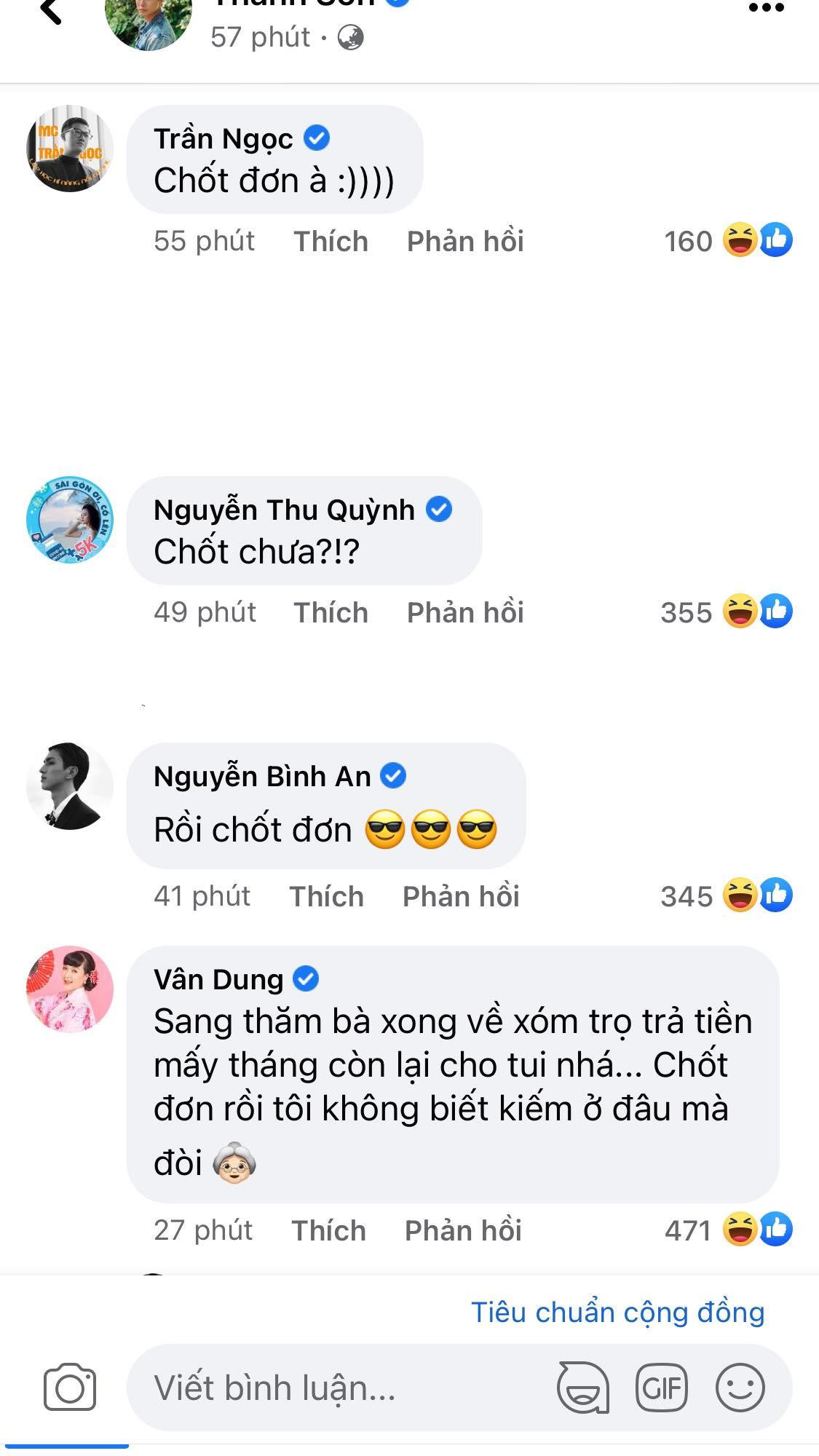Open Phản hồi under Nguyễn Bình An's comment

[x=462, y=895]
